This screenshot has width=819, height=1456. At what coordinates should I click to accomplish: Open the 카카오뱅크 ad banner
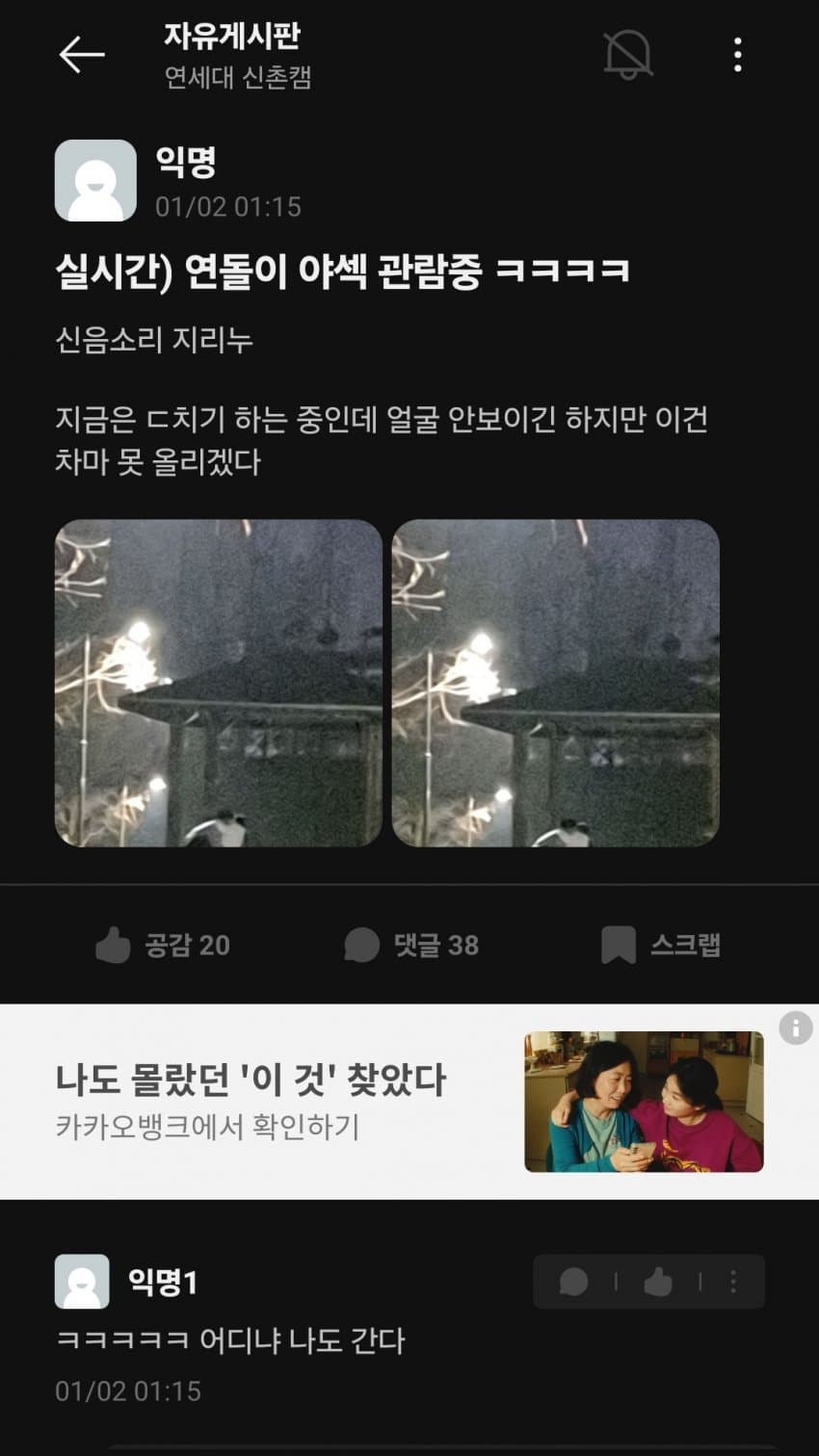385,1101
